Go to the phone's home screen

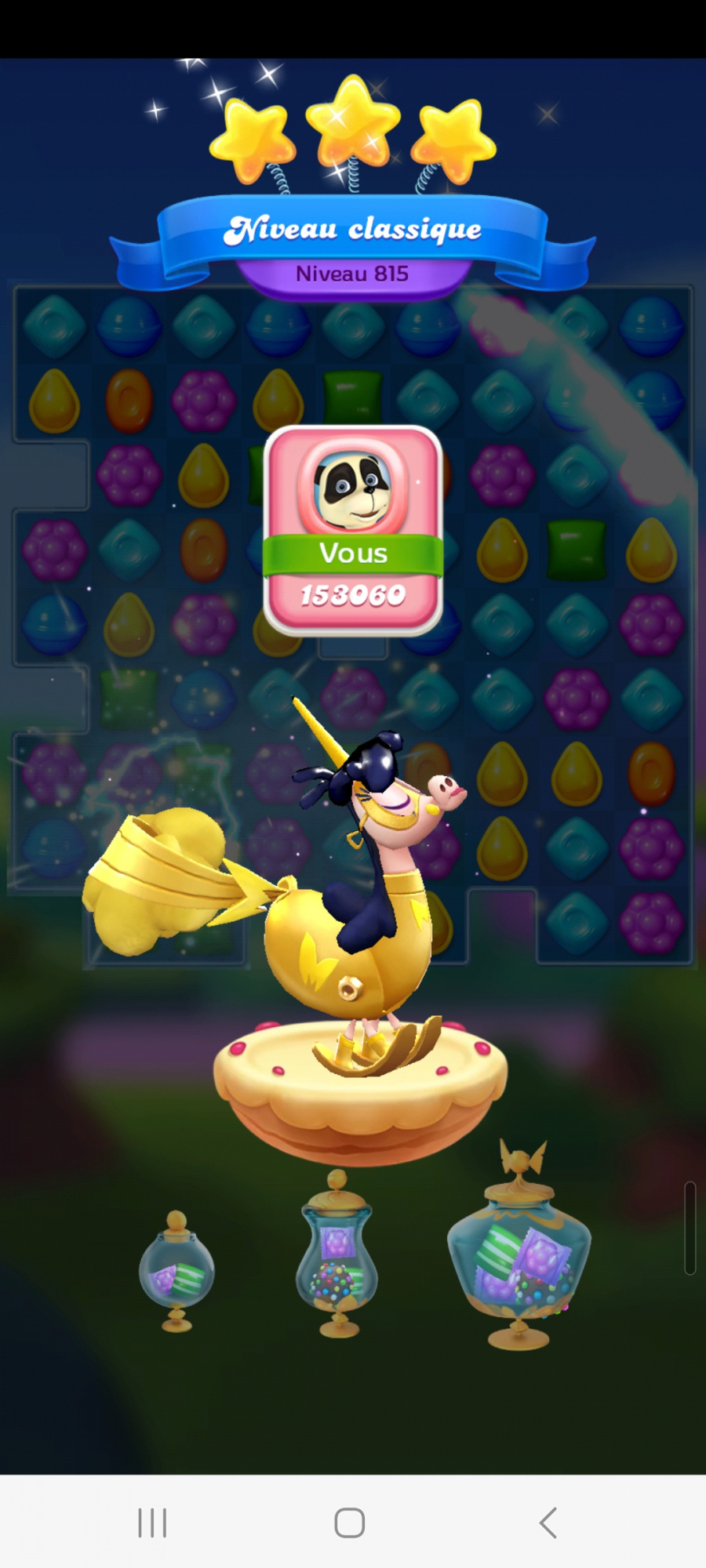(x=350, y=1523)
